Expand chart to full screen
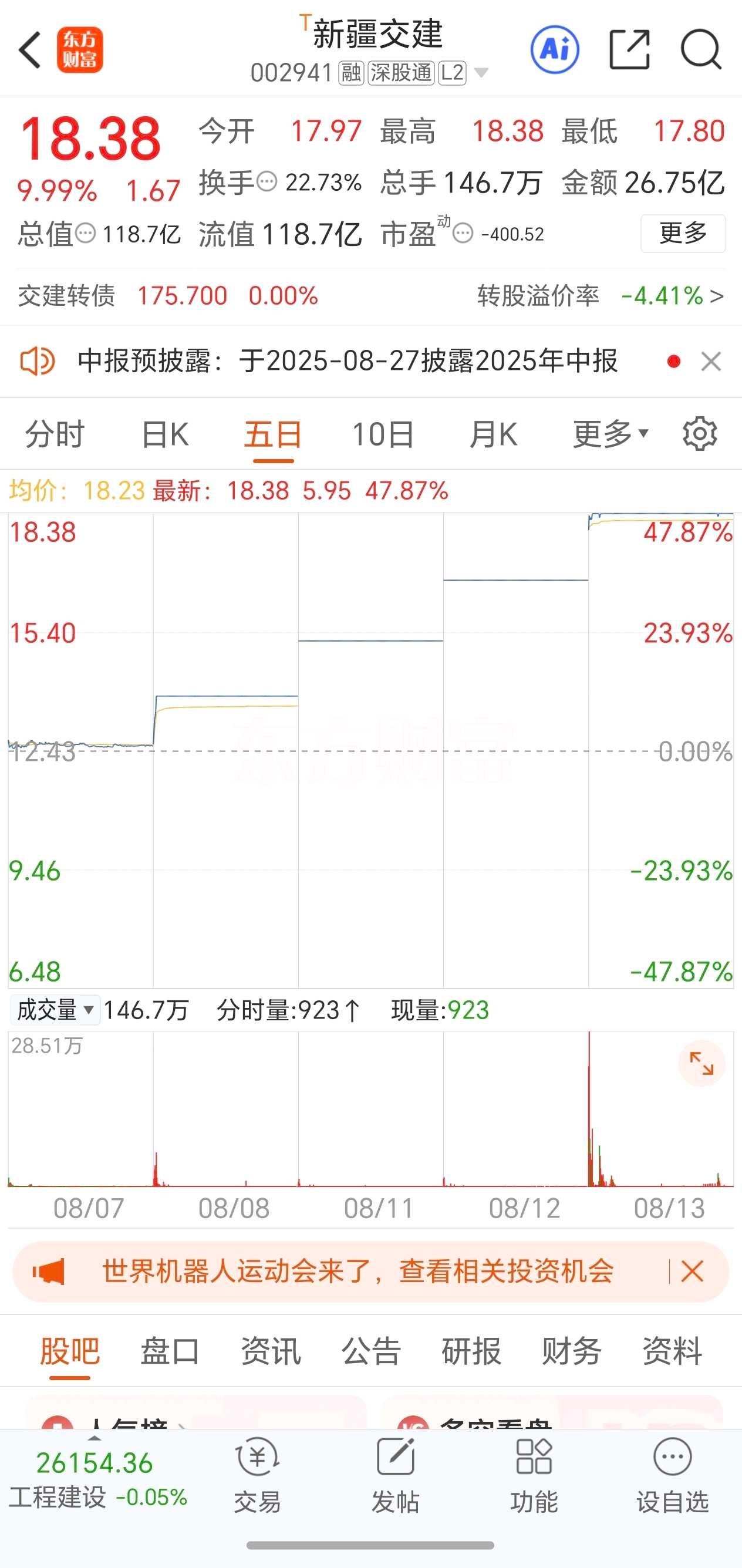The width and height of the screenshot is (742, 1568). [x=702, y=1063]
